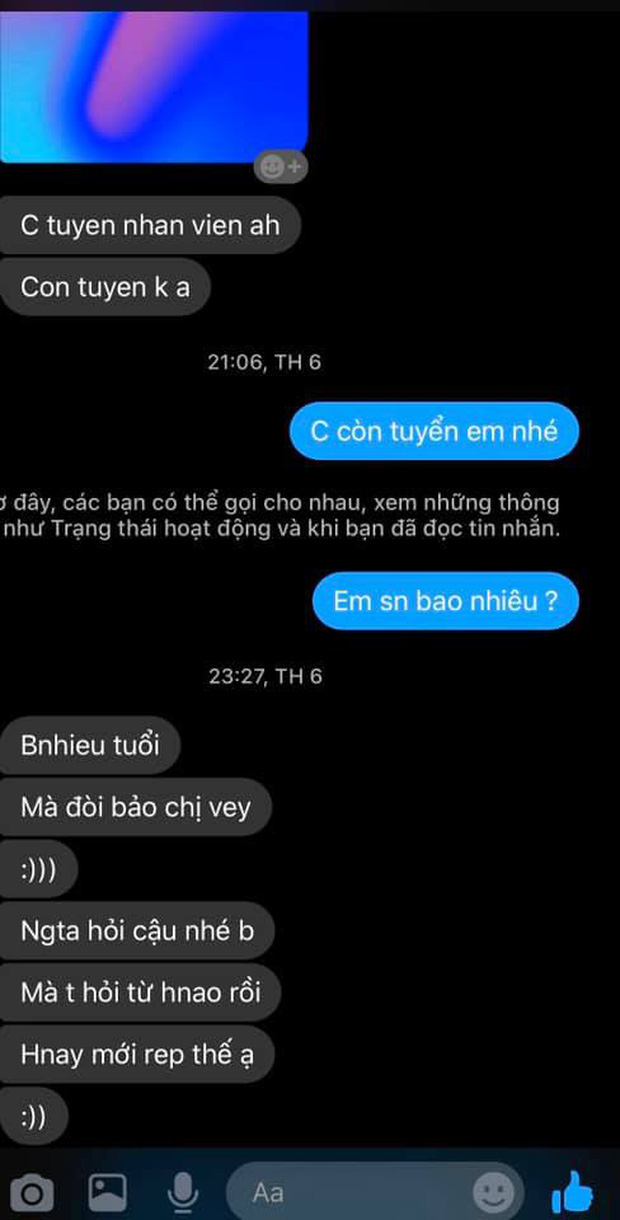This screenshot has height=1220, width=620.
Task: Open the emoji picker in message box
Action: [x=493, y=1192]
